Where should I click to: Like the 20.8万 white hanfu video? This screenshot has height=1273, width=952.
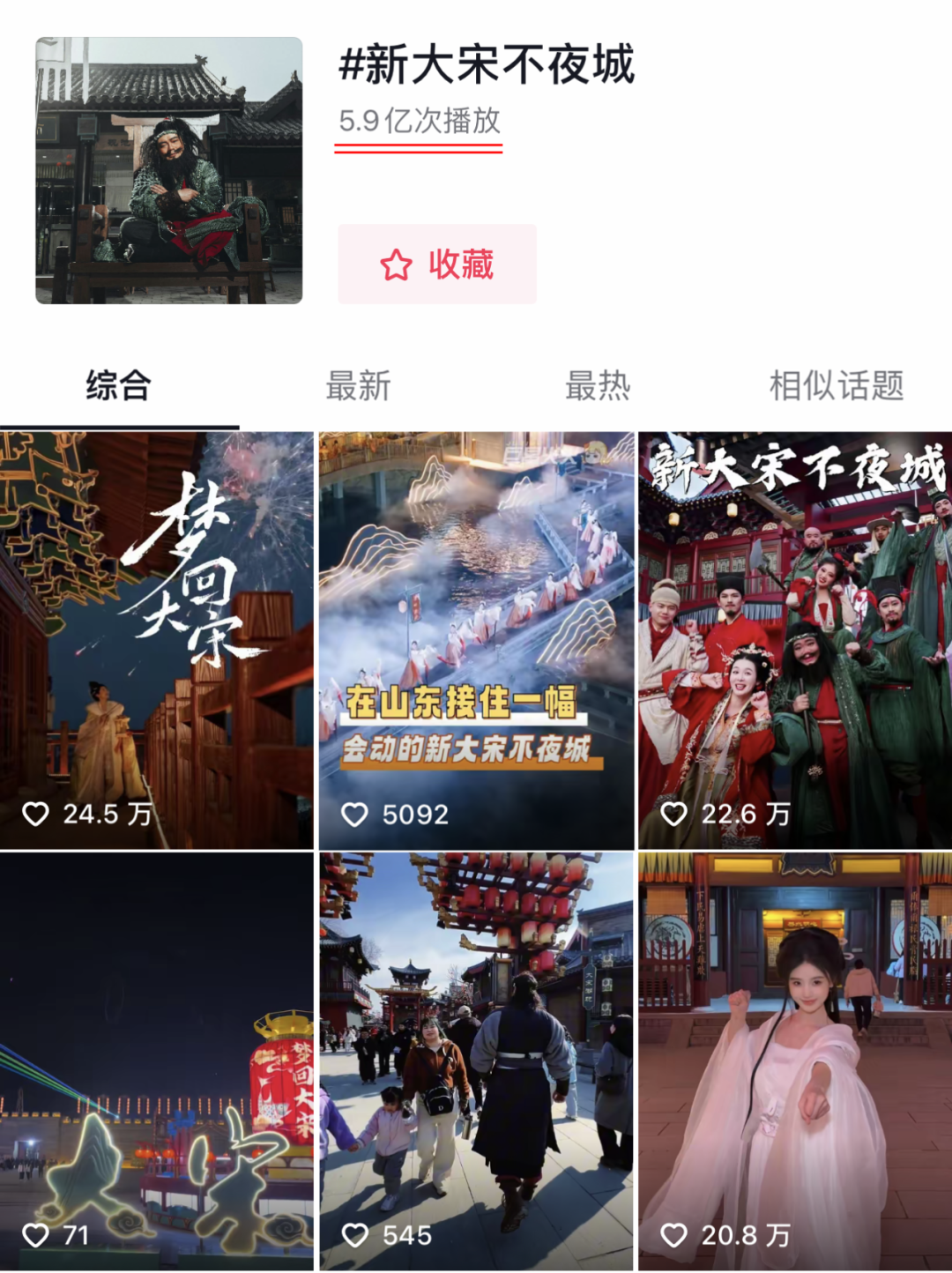coord(674,1234)
